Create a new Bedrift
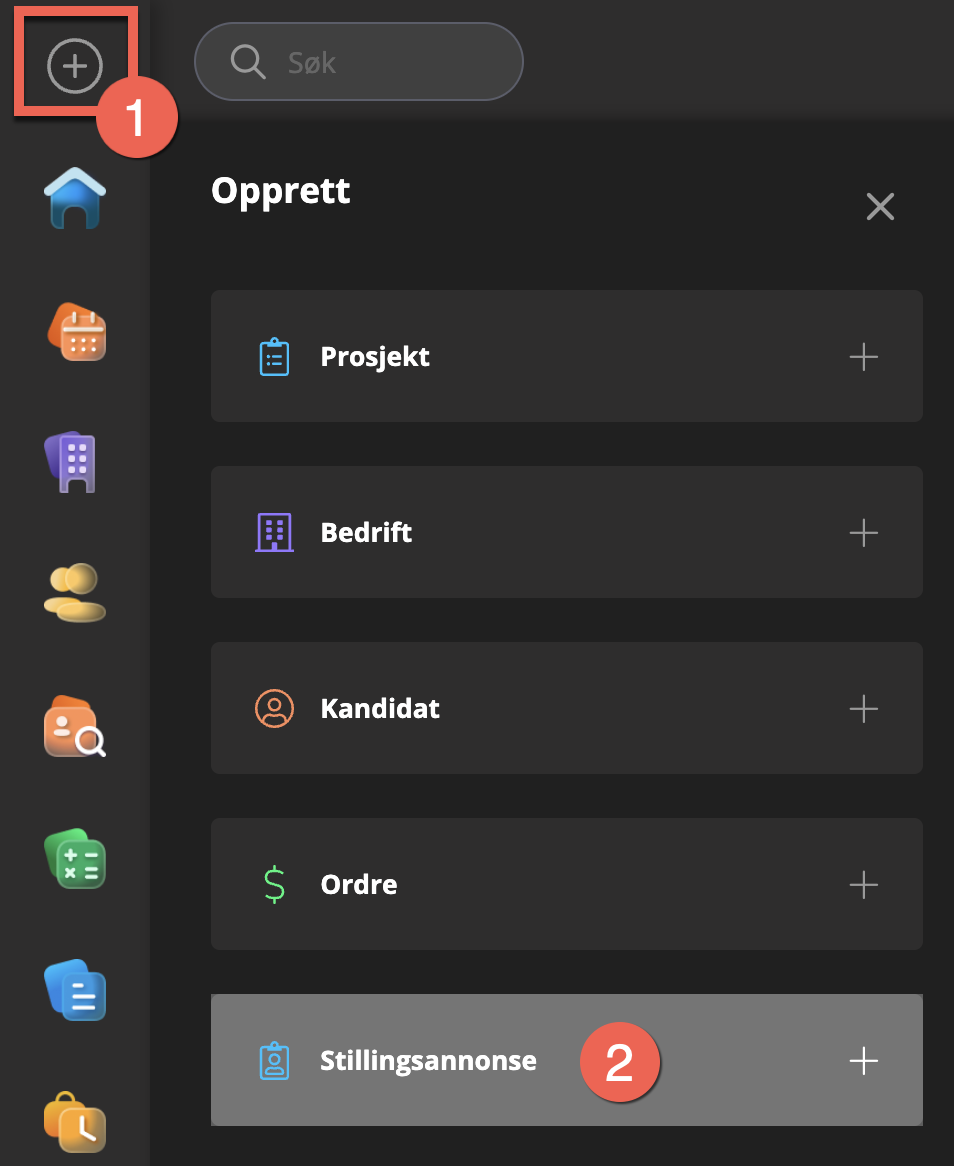954x1166 pixels. click(x=566, y=532)
